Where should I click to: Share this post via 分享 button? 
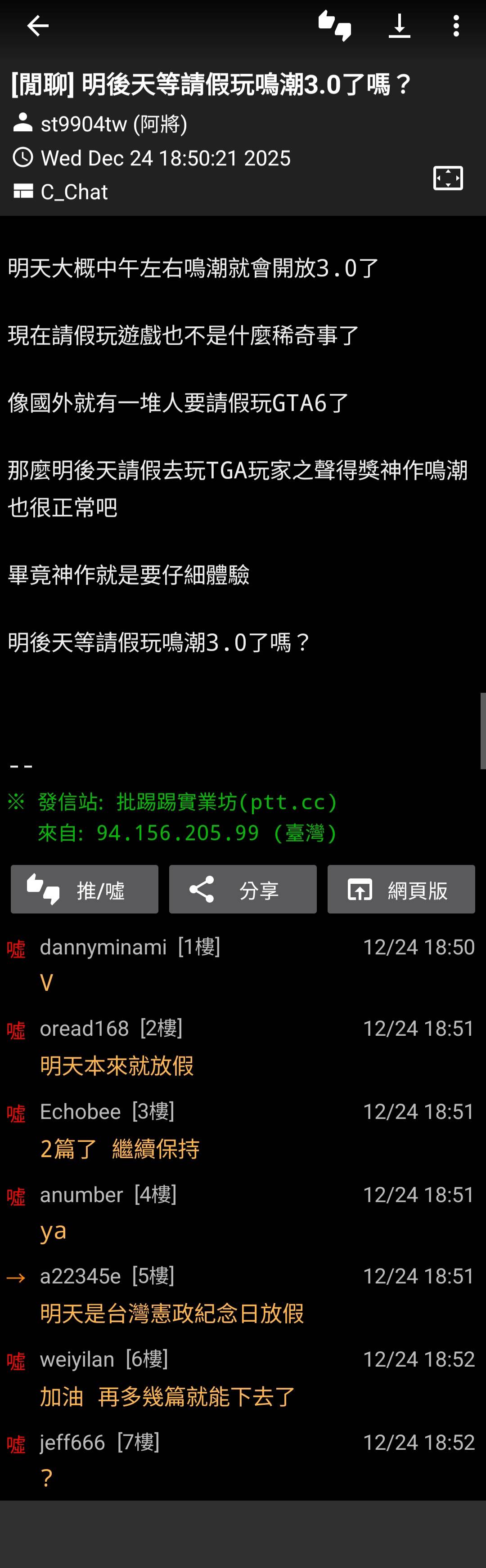coord(243,889)
